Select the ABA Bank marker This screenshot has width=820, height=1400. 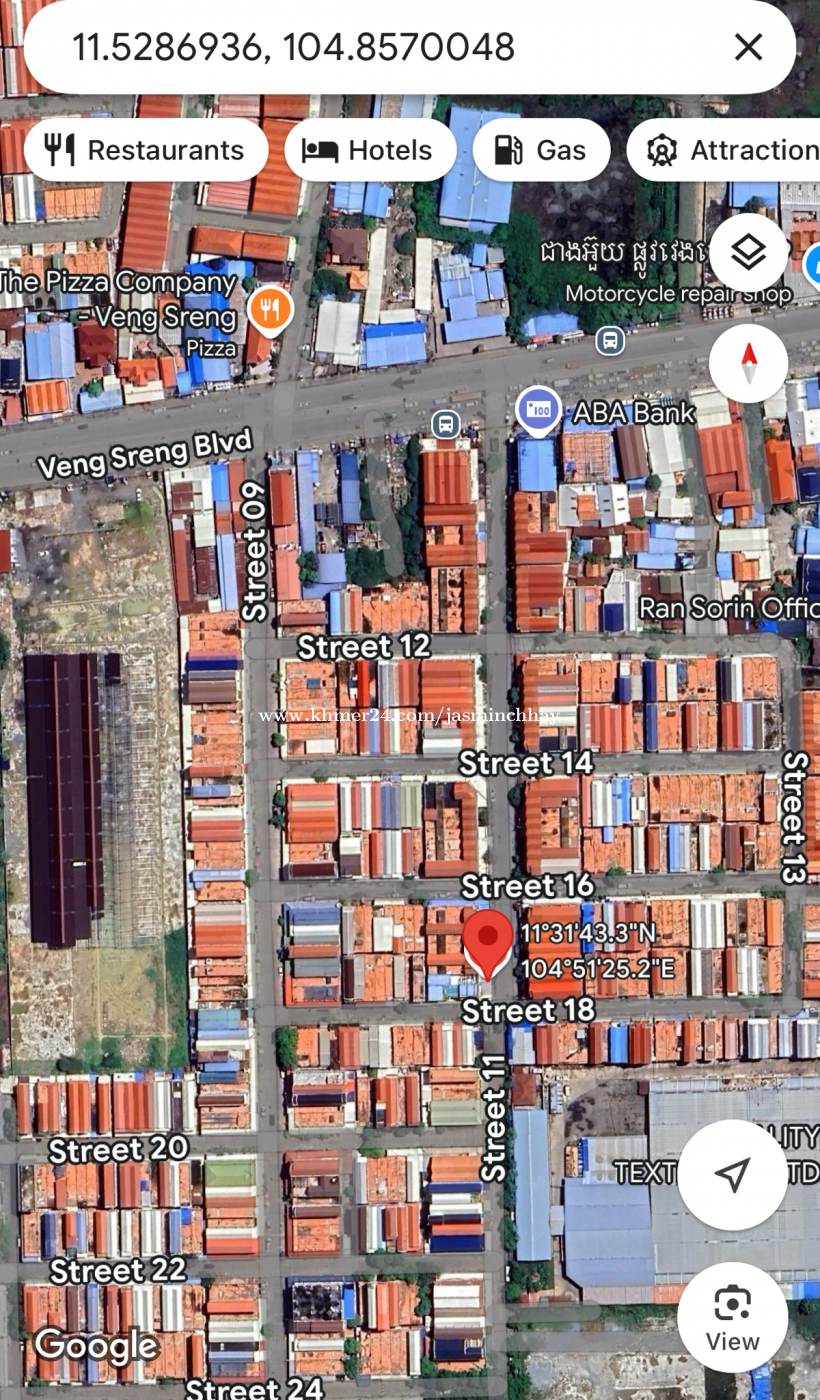click(x=539, y=411)
